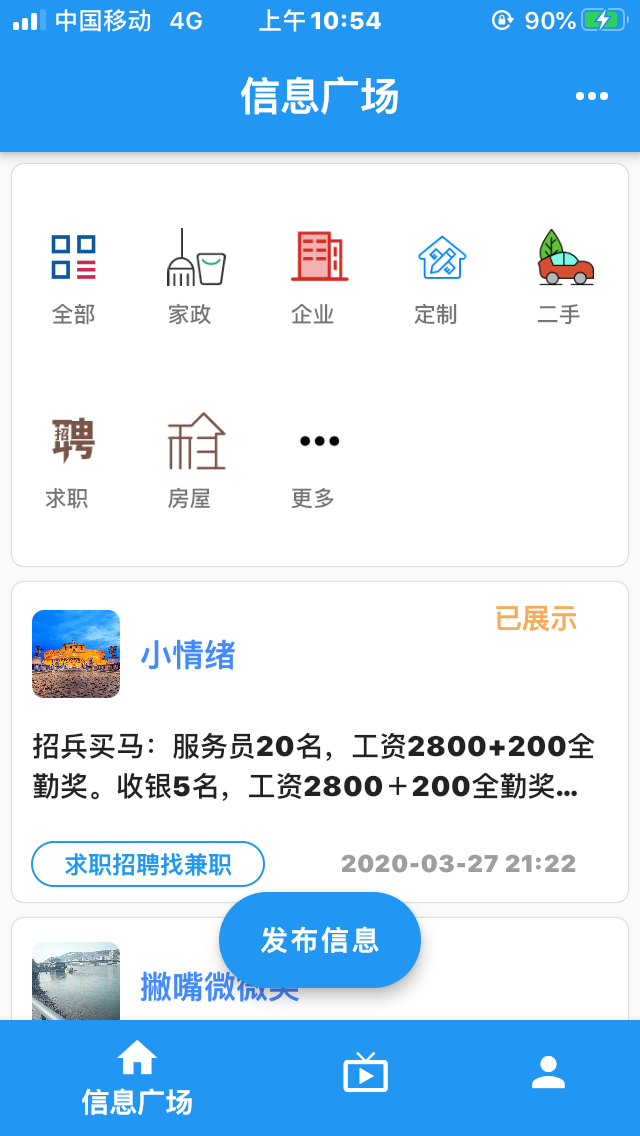Tap 发布信息 to publish a post

pos(320,940)
